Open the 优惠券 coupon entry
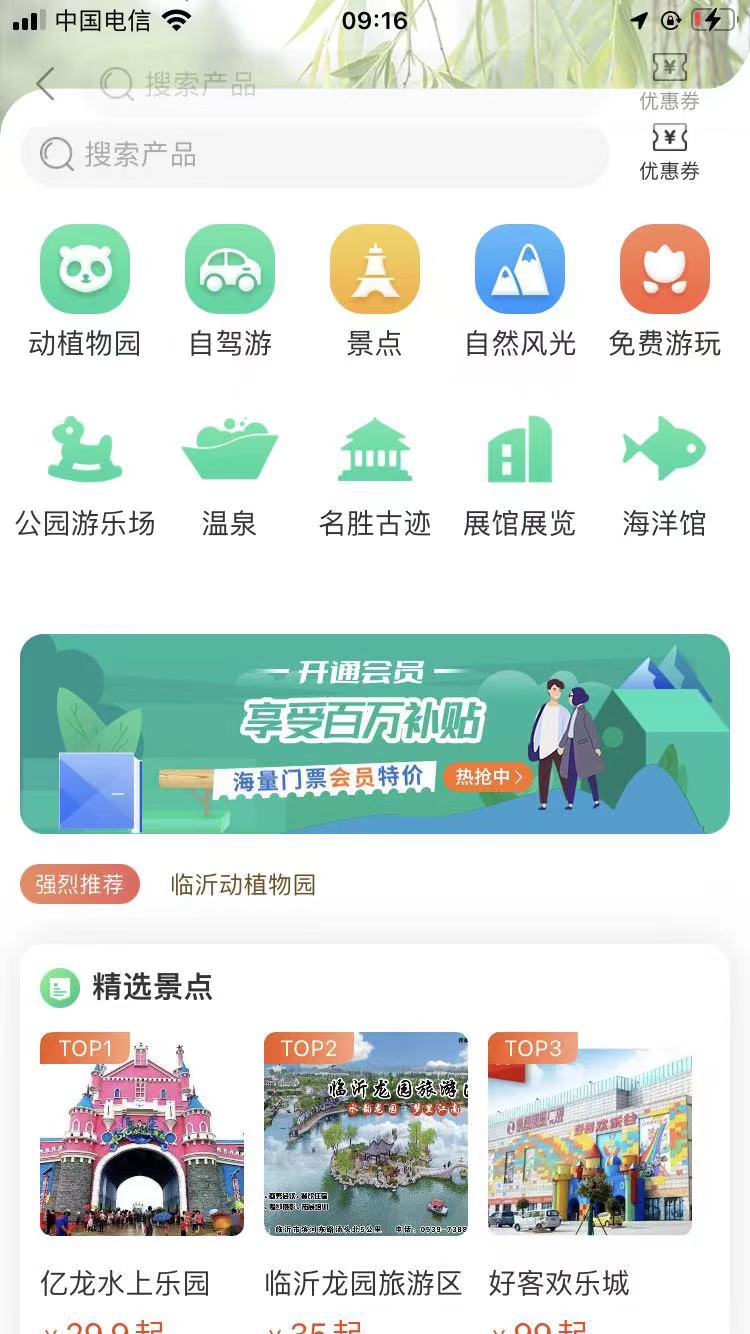Viewport: 750px width, 1334px height. (x=668, y=150)
